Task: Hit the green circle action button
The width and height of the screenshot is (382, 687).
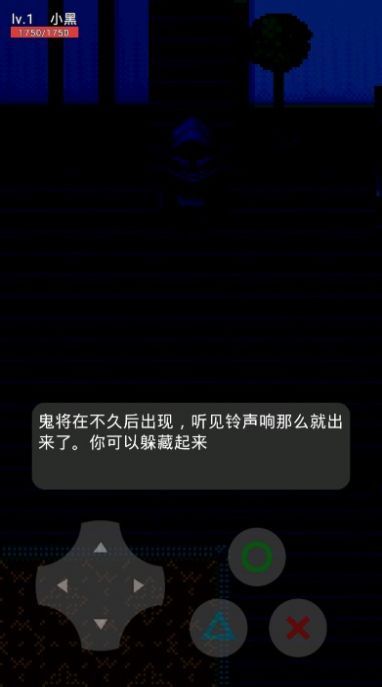Action: click(257, 557)
